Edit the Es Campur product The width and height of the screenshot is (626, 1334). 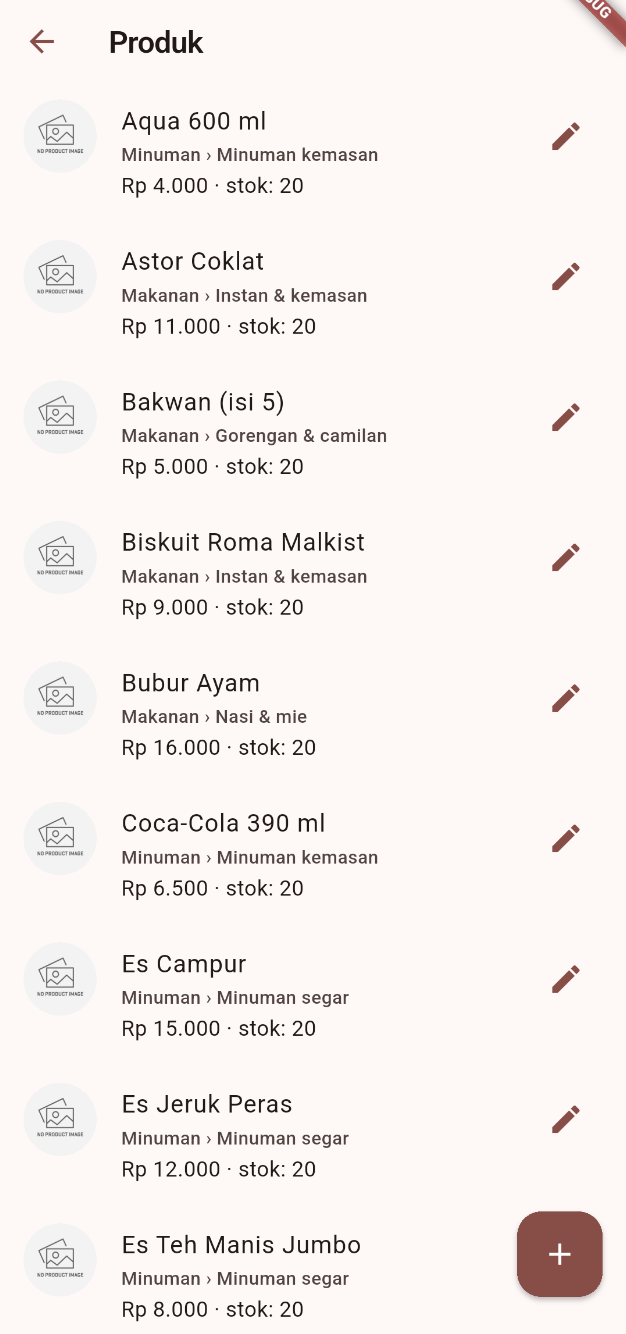point(565,980)
